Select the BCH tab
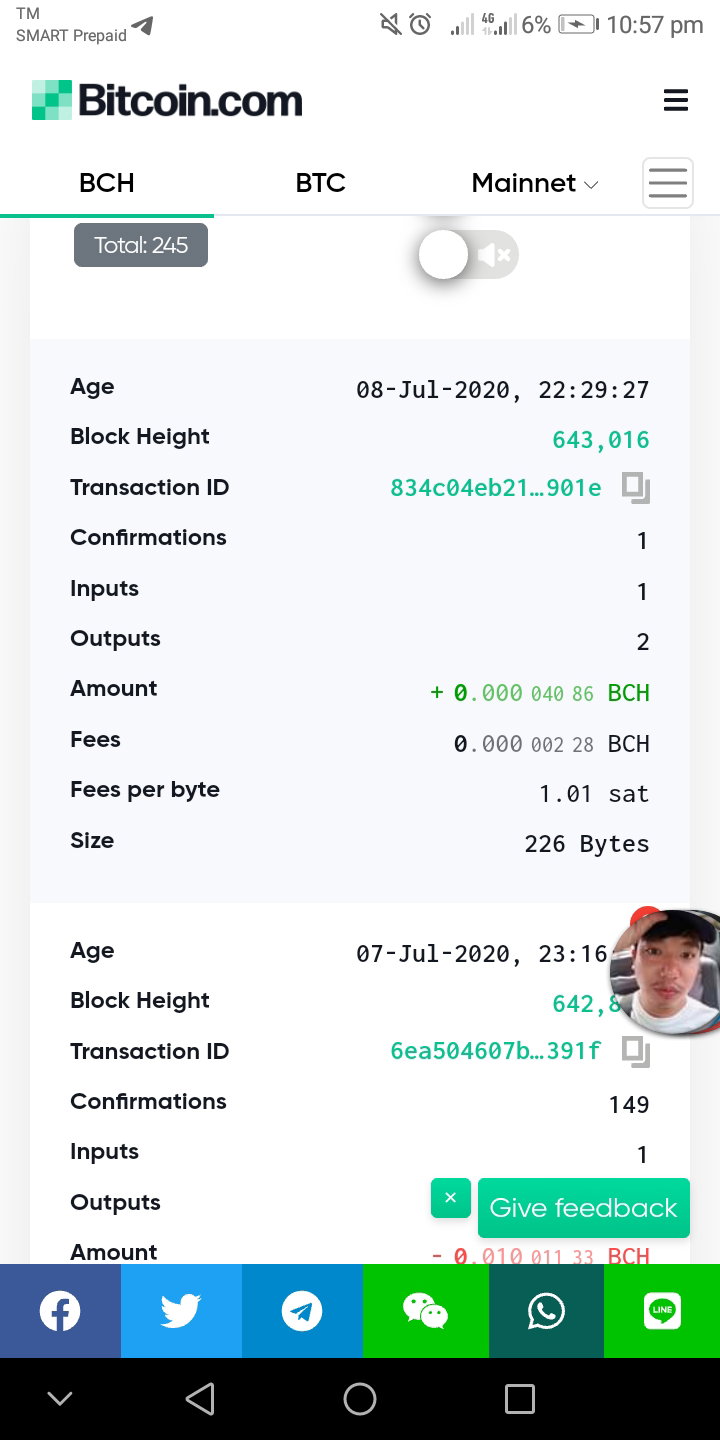The height and width of the screenshot is (1440, 720). (x=107, y=183)
